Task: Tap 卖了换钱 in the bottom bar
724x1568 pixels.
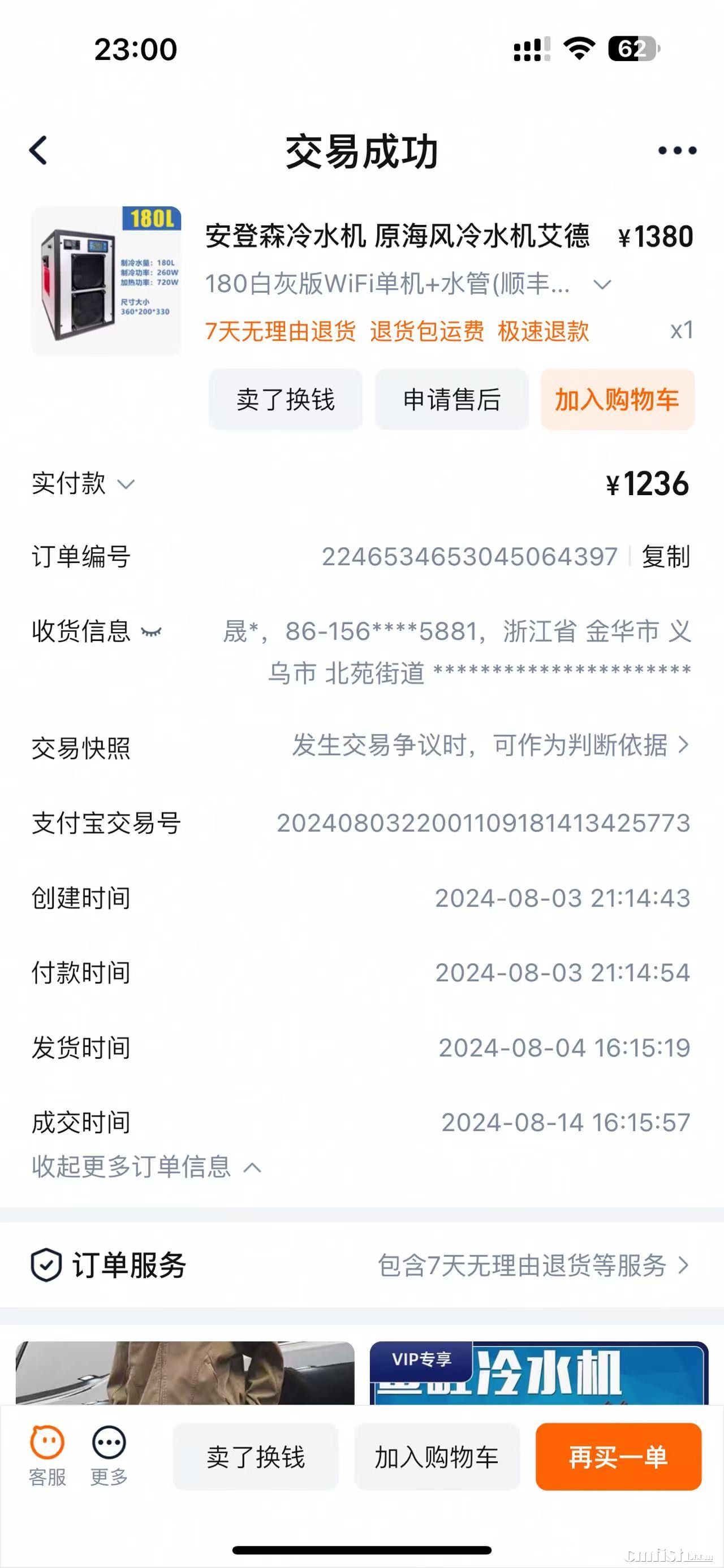Action: click(x=255, y=1457)
